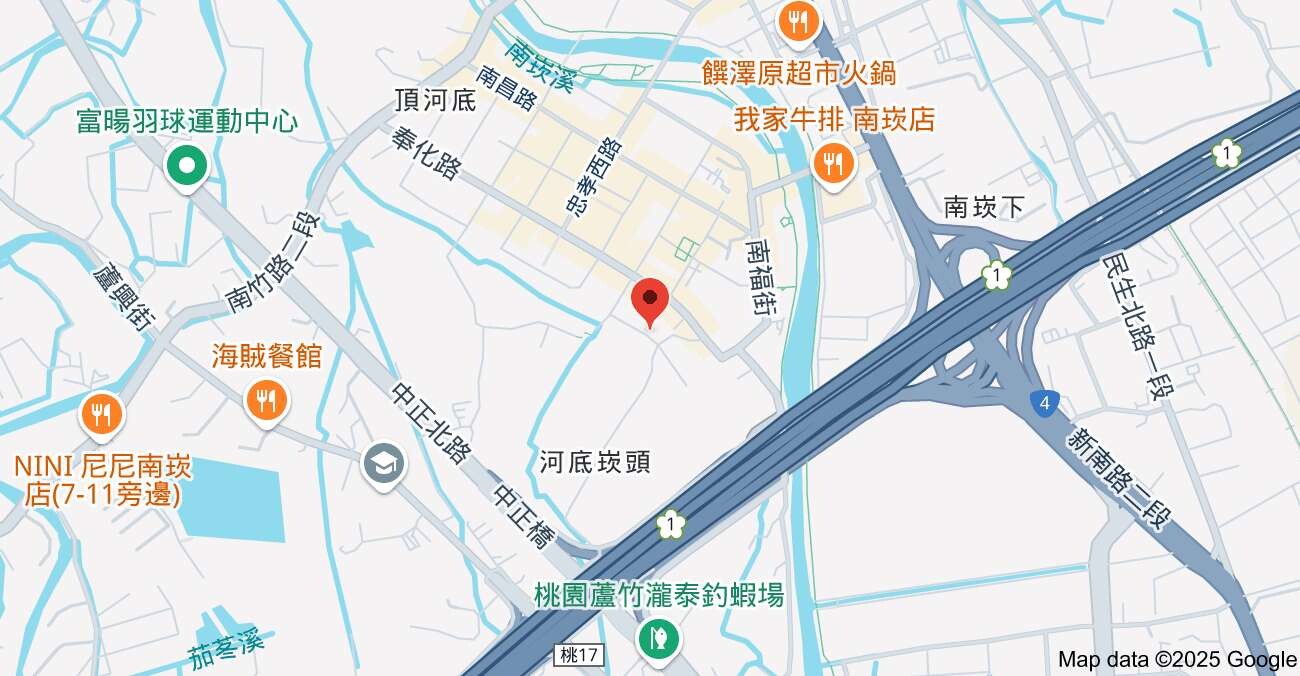The height and width of the screenshot is (676, 1300).
Task: Open 我家牛排 南崁店 restaurant marker
Action: point(832,163)
